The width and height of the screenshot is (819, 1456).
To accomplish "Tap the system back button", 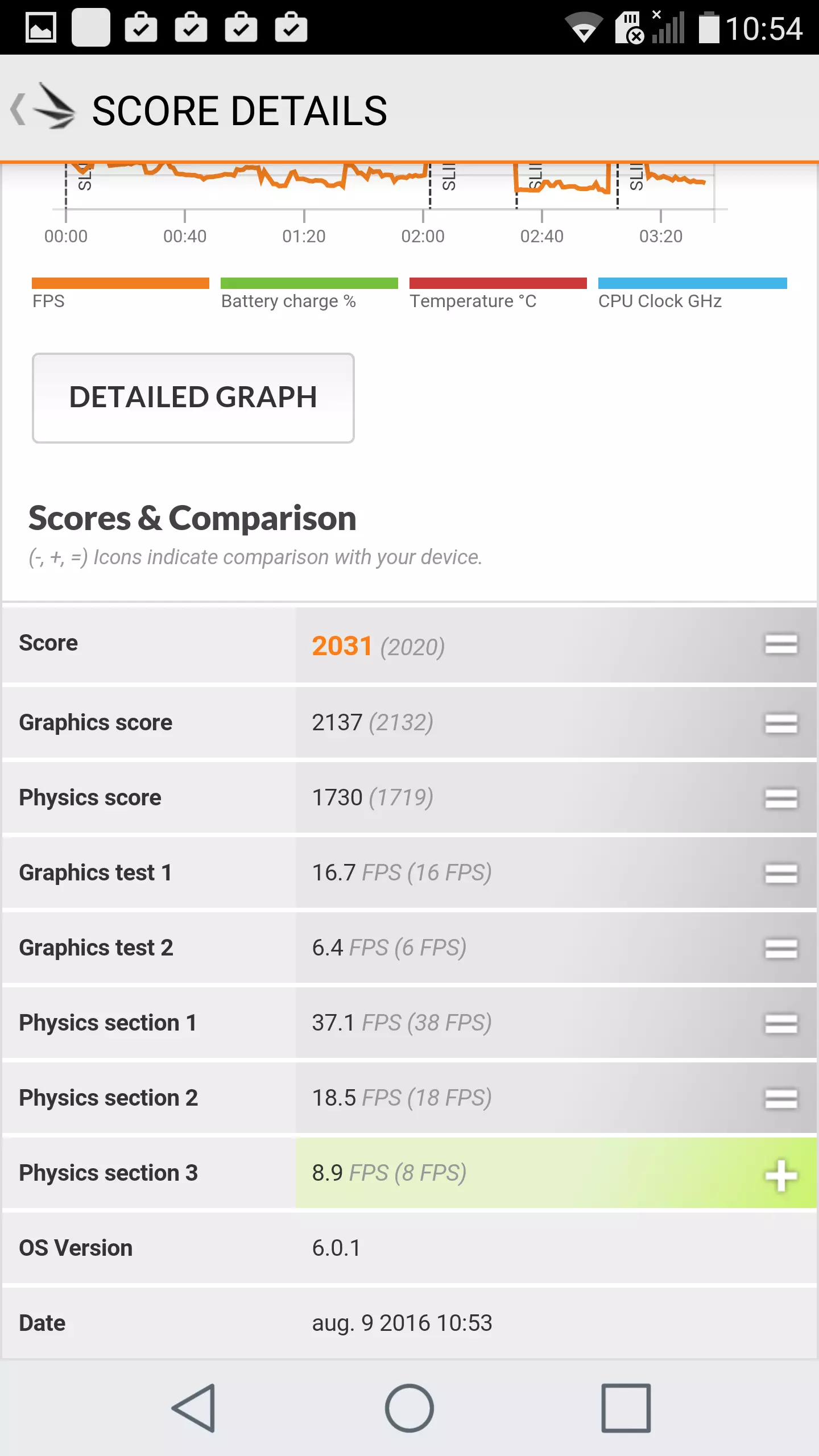I will coord(194,1408).
